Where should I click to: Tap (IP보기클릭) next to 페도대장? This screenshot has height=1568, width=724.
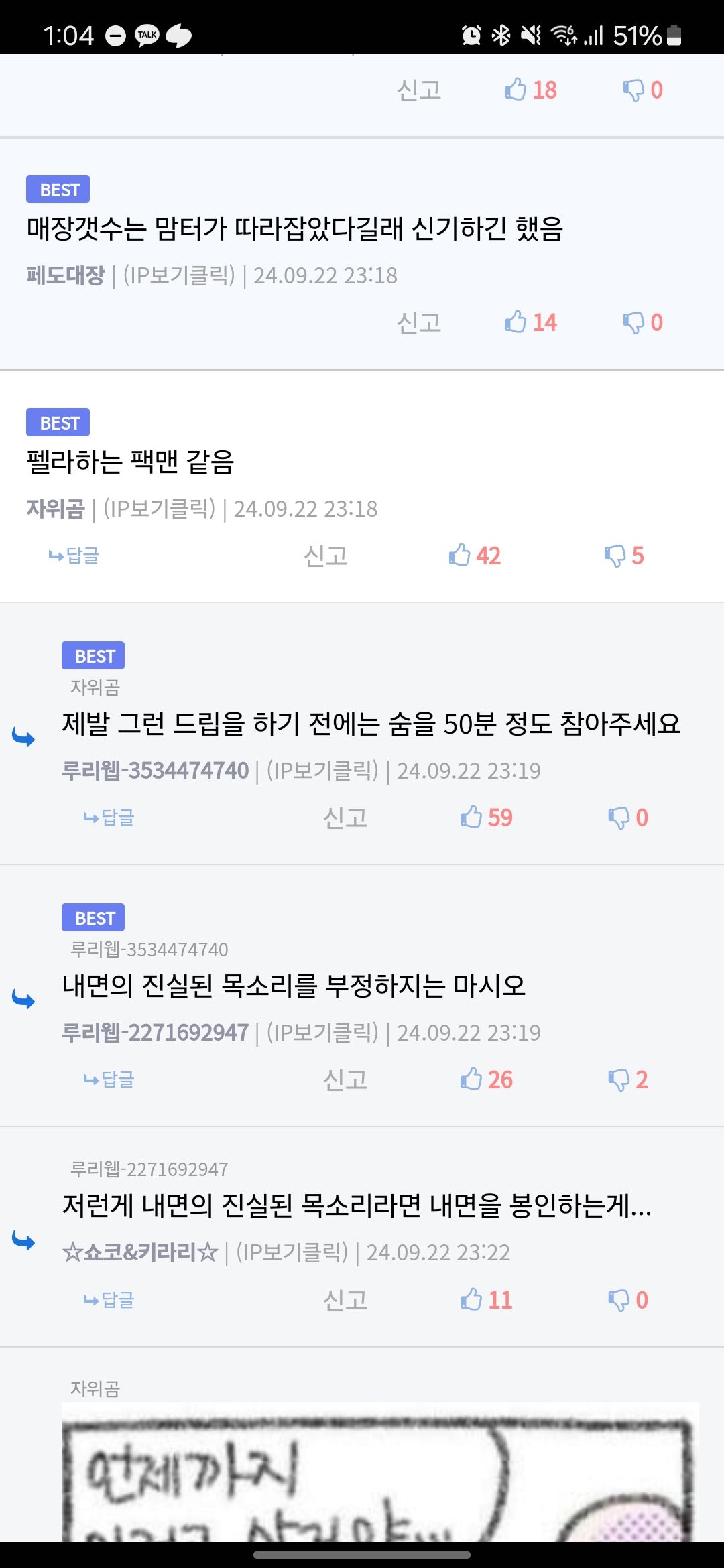tap(179, 275)
